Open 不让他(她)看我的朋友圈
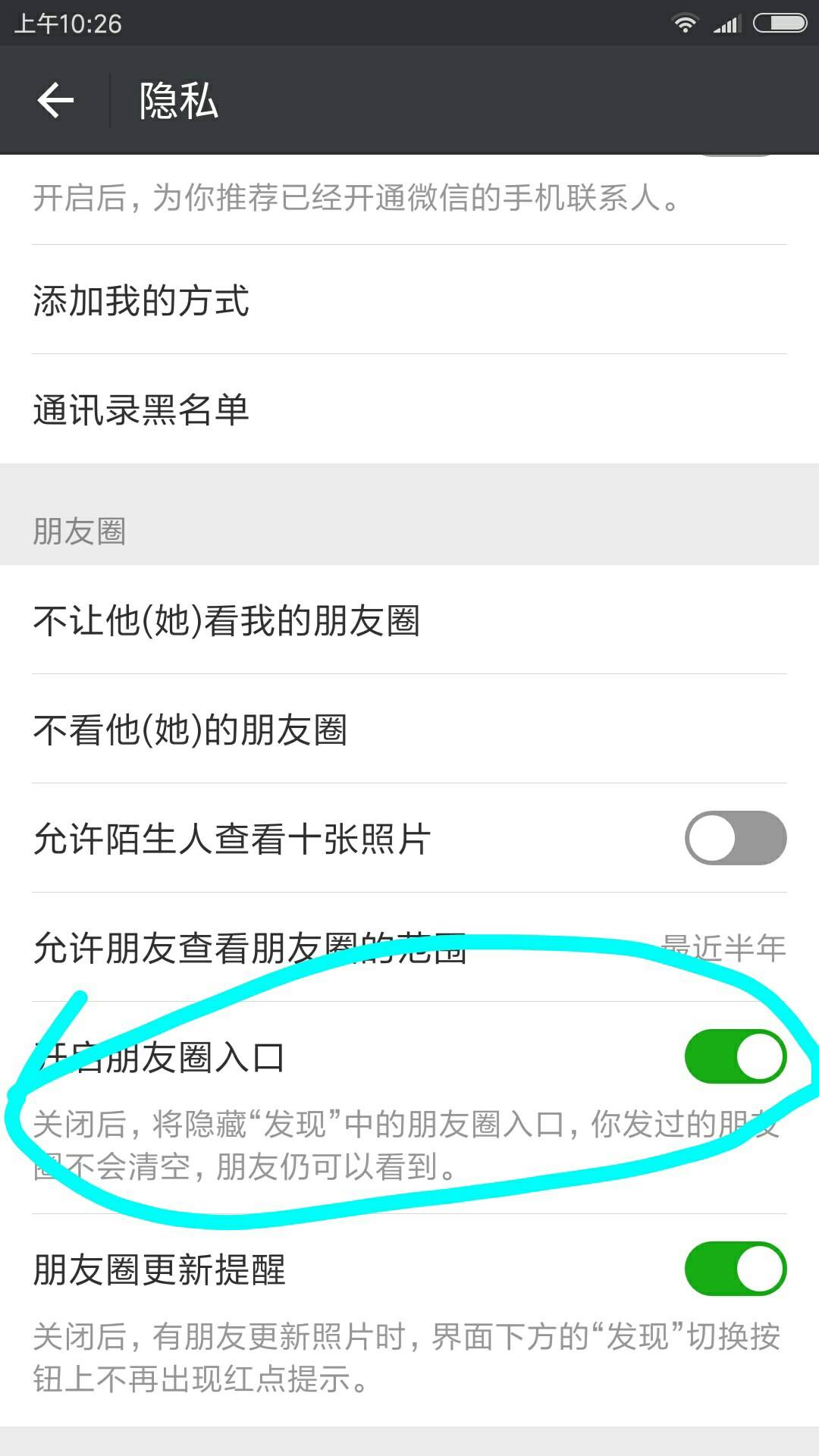This screenshot has height=1456, width=819. (x=409, y=620)
